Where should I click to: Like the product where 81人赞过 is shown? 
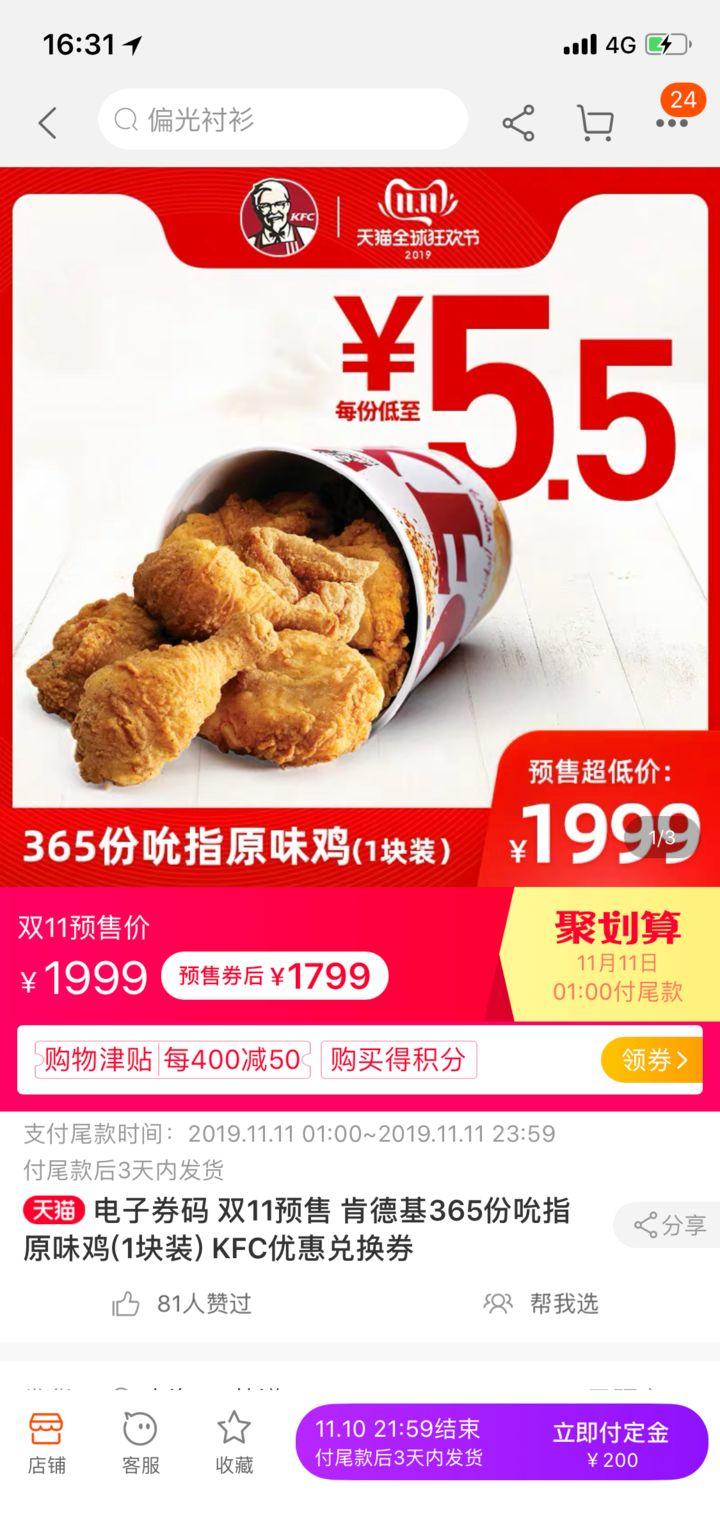182,1303
